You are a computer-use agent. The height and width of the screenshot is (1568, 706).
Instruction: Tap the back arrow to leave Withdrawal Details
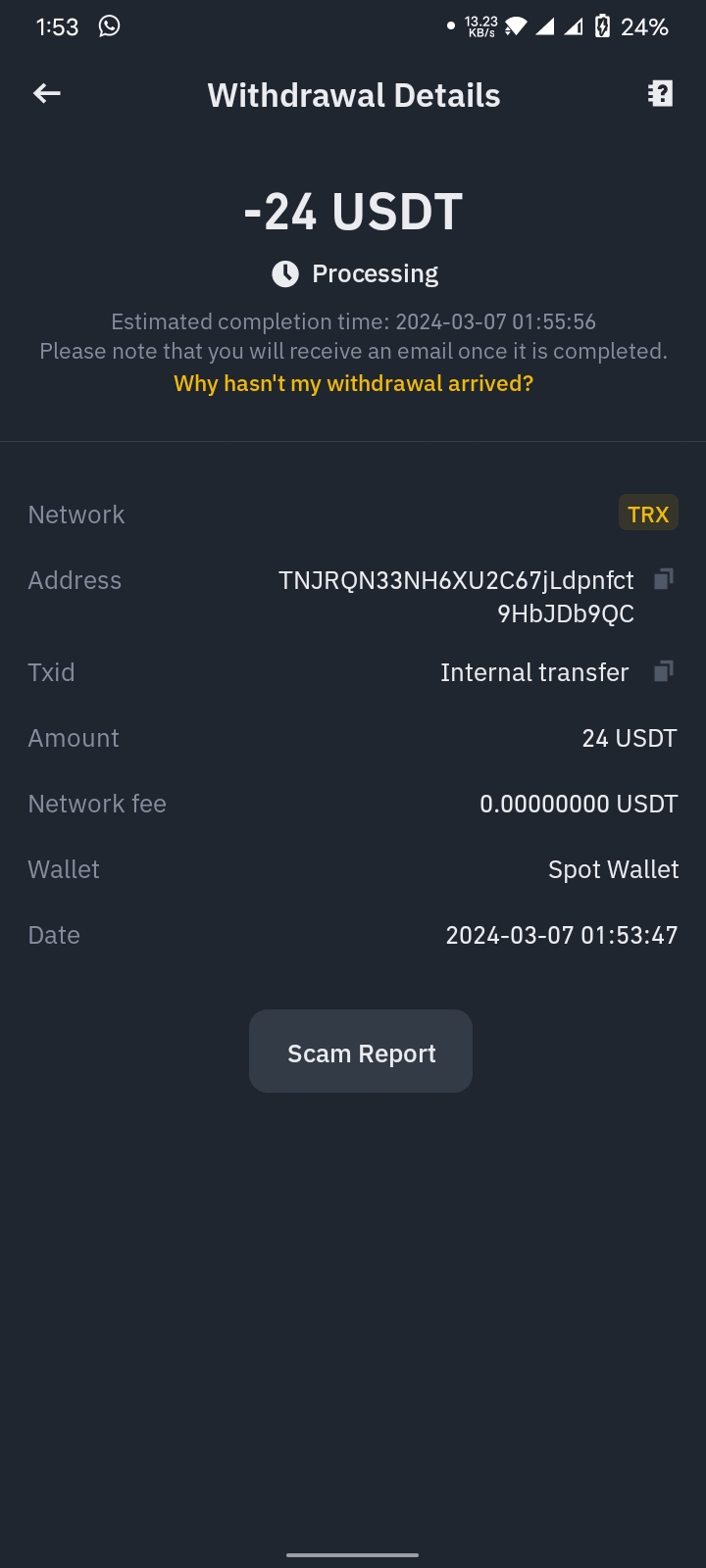point(46,94)
